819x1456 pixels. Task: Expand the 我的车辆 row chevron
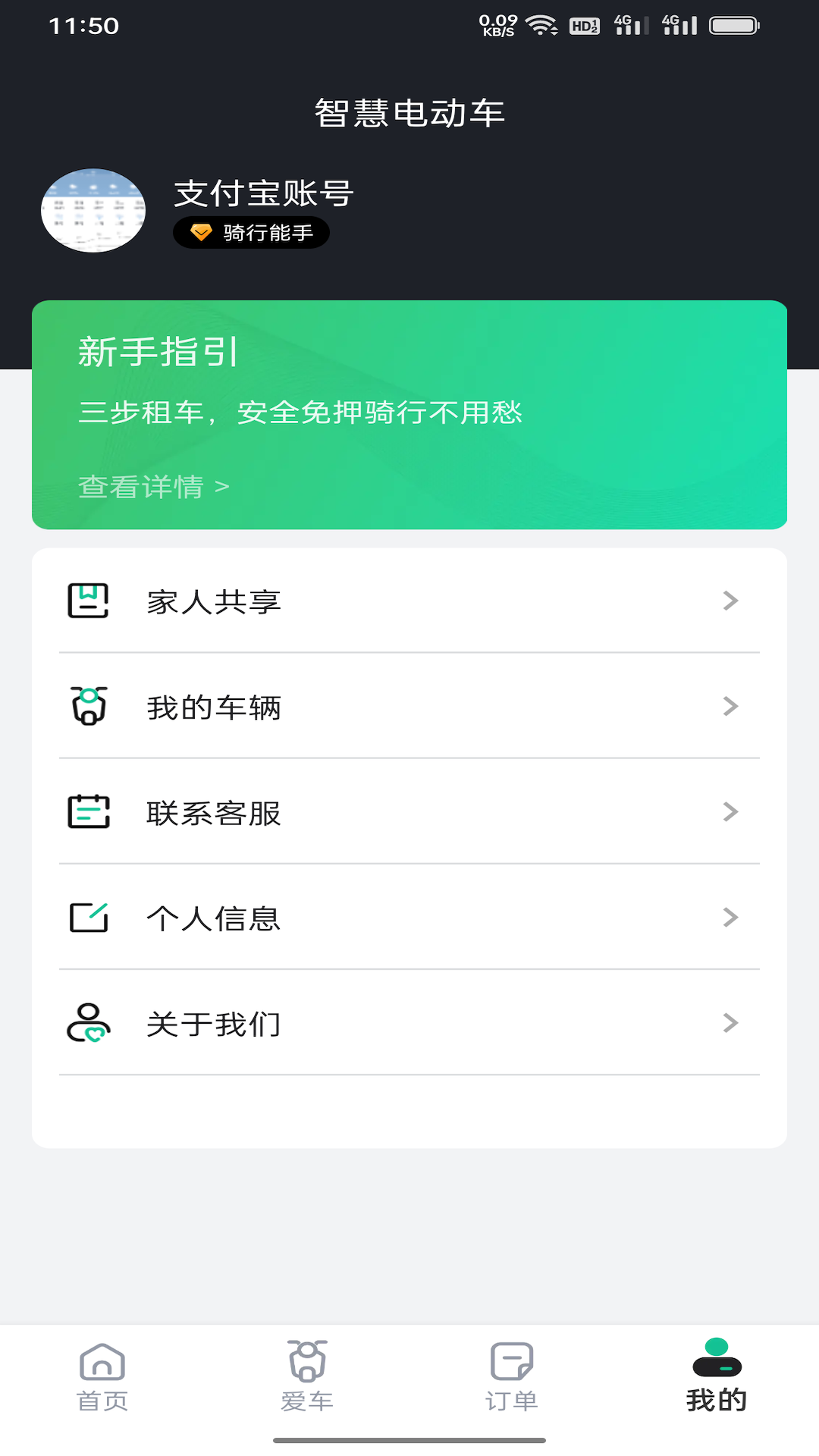click(730, 707)
